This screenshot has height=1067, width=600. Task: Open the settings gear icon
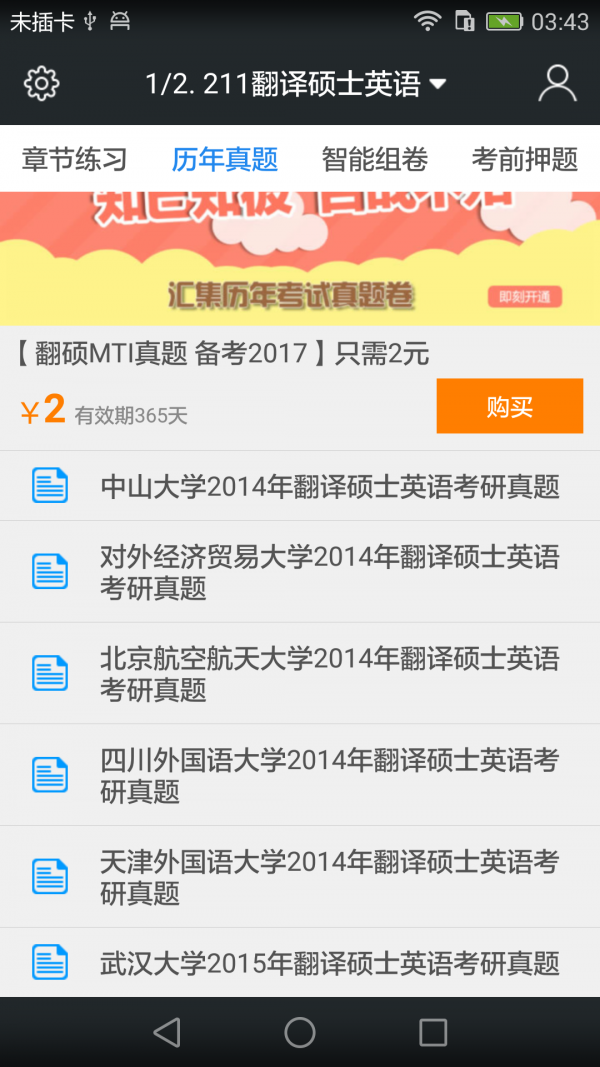[x=41, y=84]
